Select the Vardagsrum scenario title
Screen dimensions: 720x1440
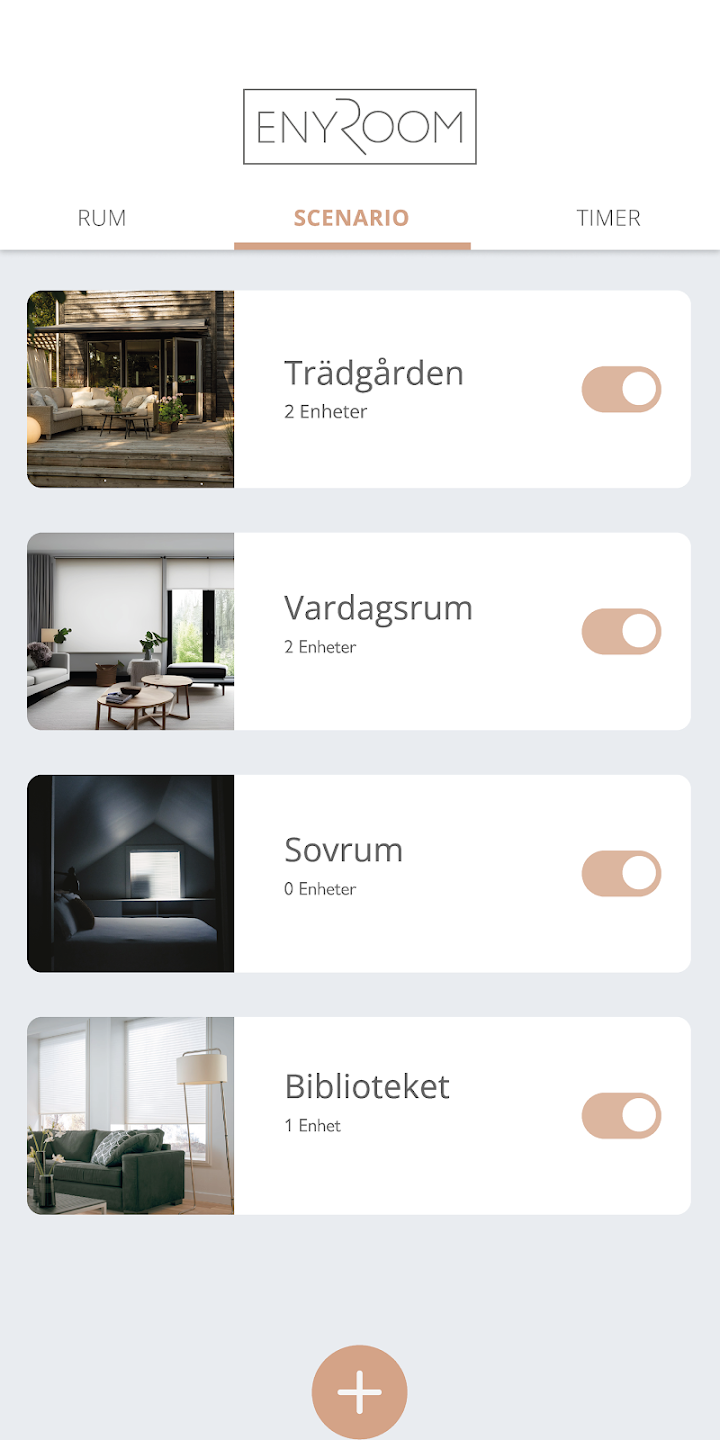pyautogui.click(x=379, y=608)
